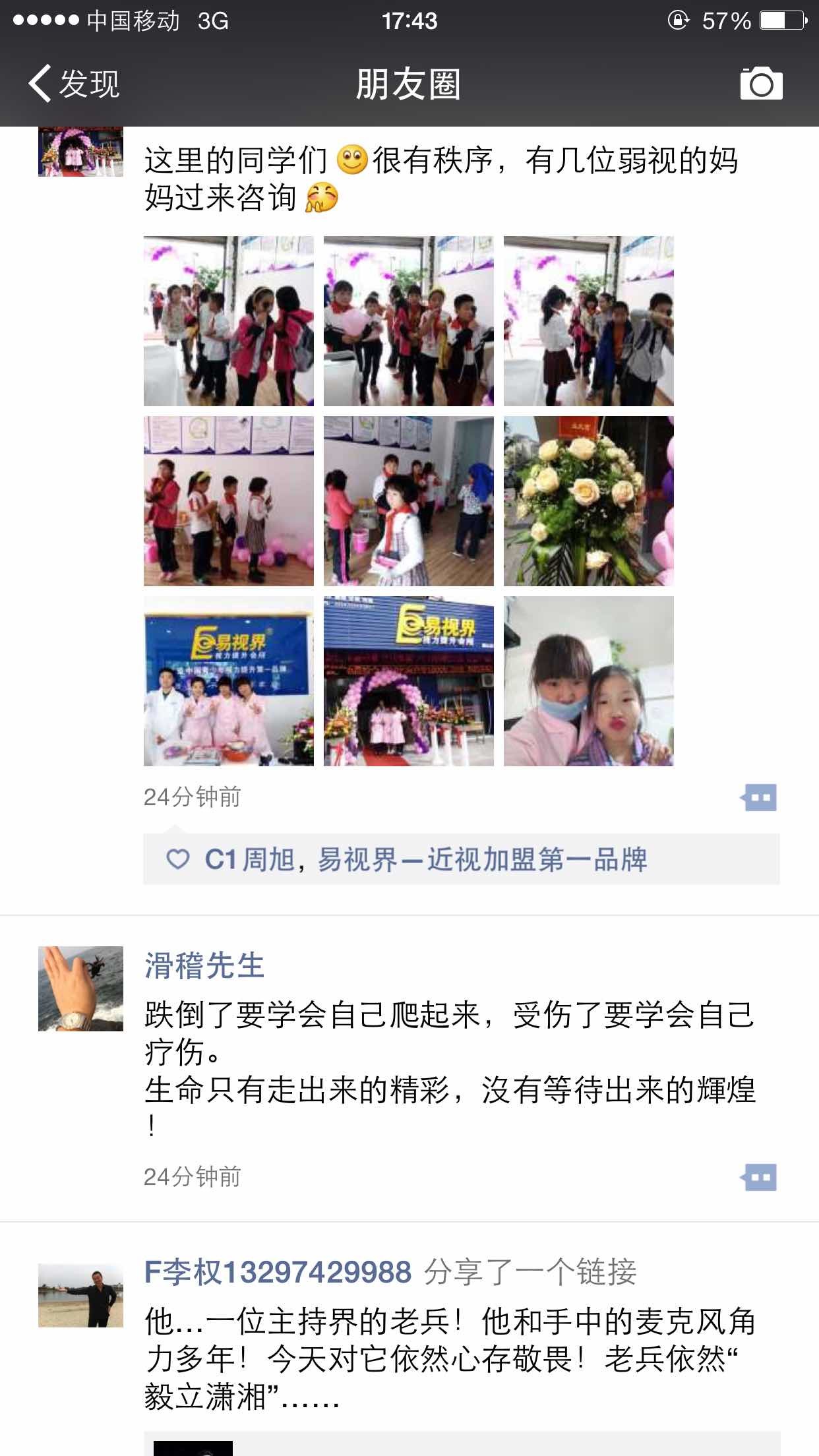Tap 滑稽先生's avatar

click(80, 988)
